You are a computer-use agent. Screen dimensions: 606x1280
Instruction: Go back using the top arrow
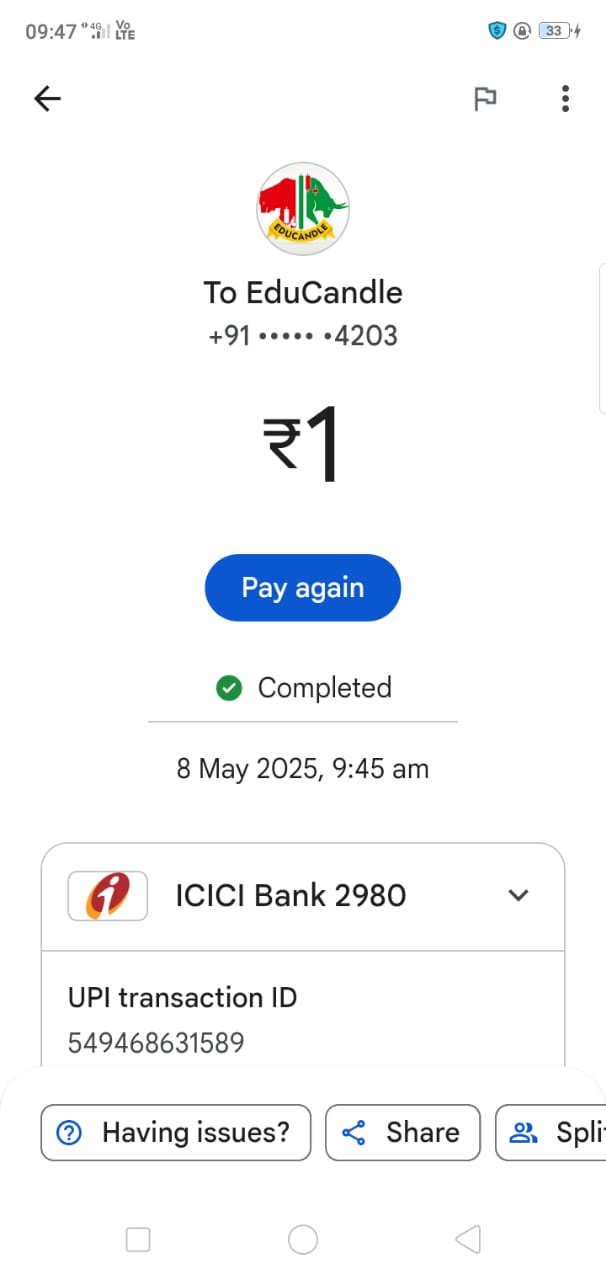point(47,98)
